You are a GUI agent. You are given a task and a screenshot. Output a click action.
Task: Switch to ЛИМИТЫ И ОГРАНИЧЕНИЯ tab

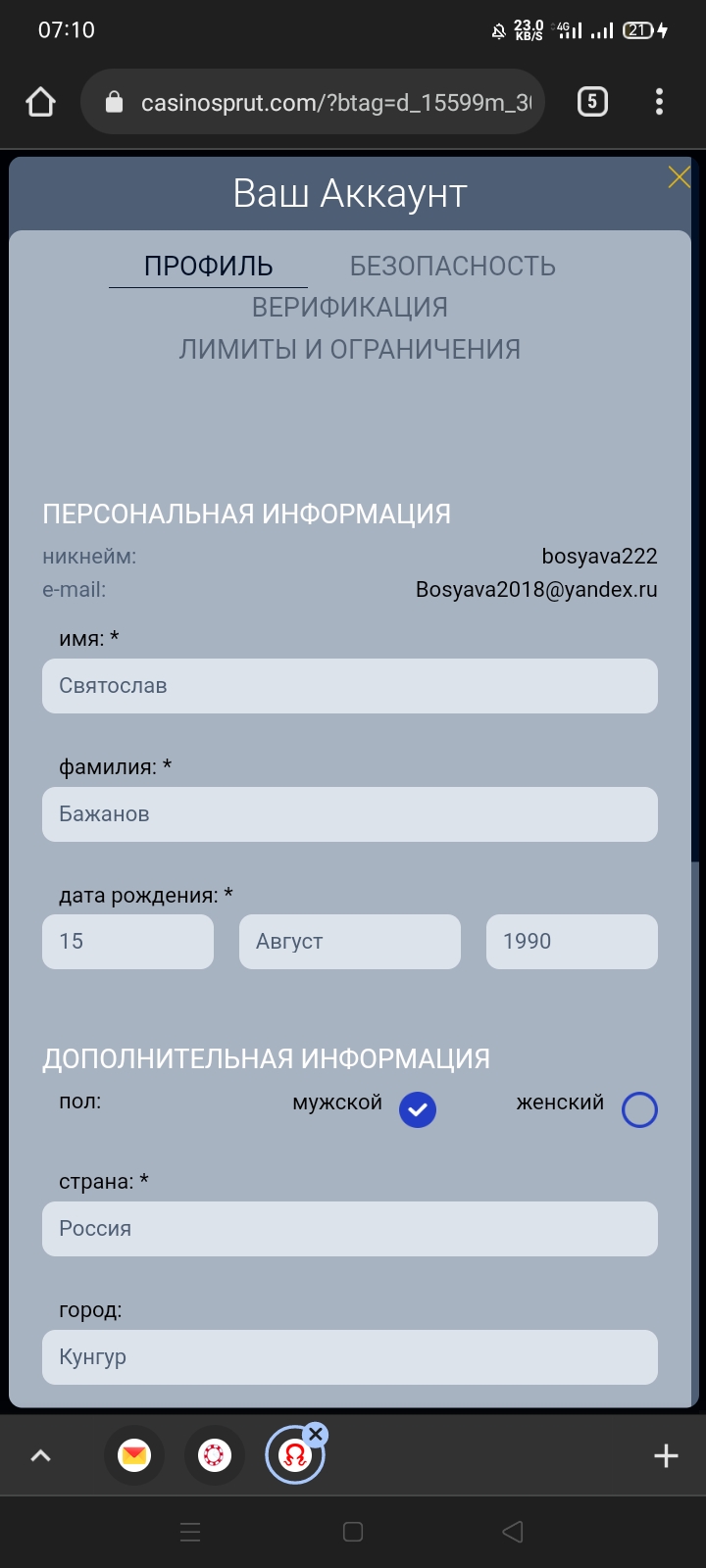click(x=350, y=349)
